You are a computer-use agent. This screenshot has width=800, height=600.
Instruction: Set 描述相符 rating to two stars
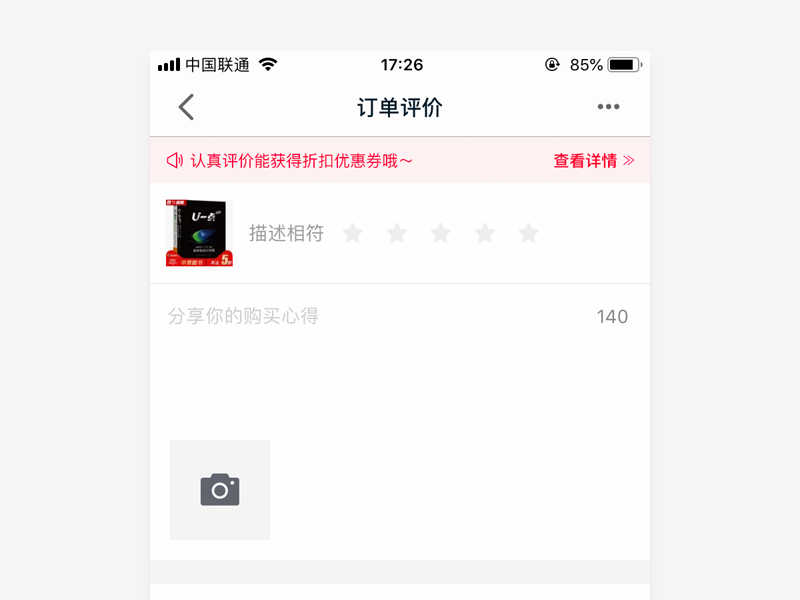397,233
